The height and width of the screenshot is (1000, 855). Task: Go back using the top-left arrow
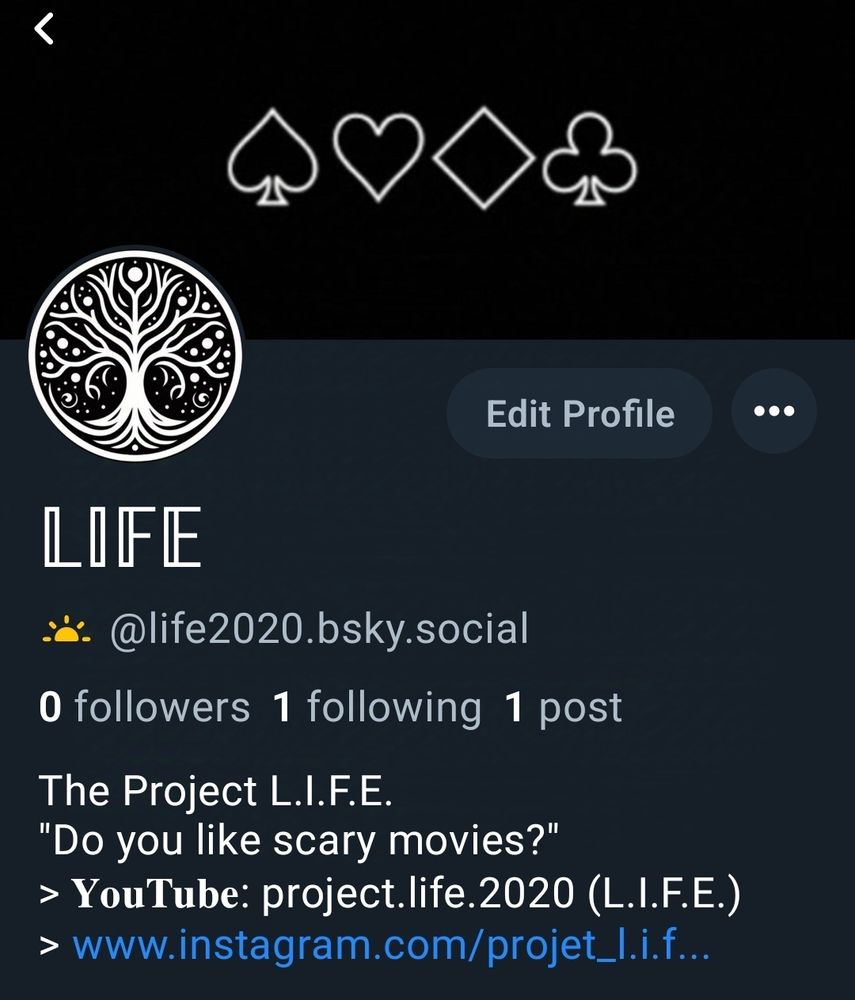[44, 30]
